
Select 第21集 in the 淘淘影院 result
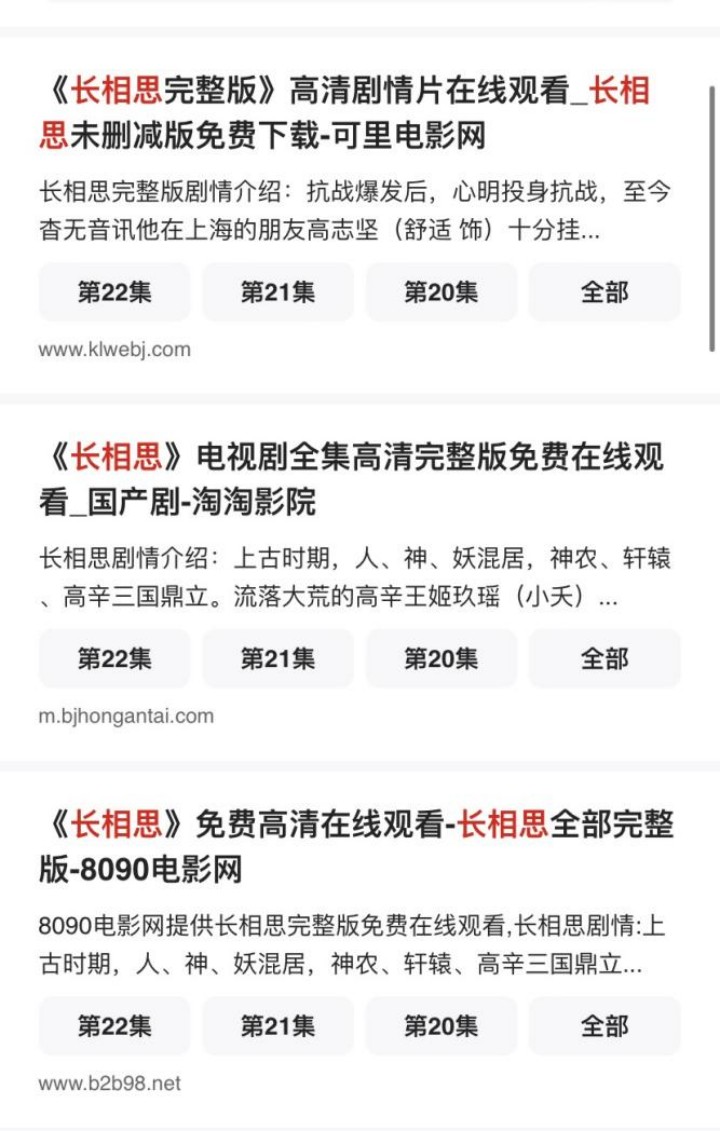point(277,659)
